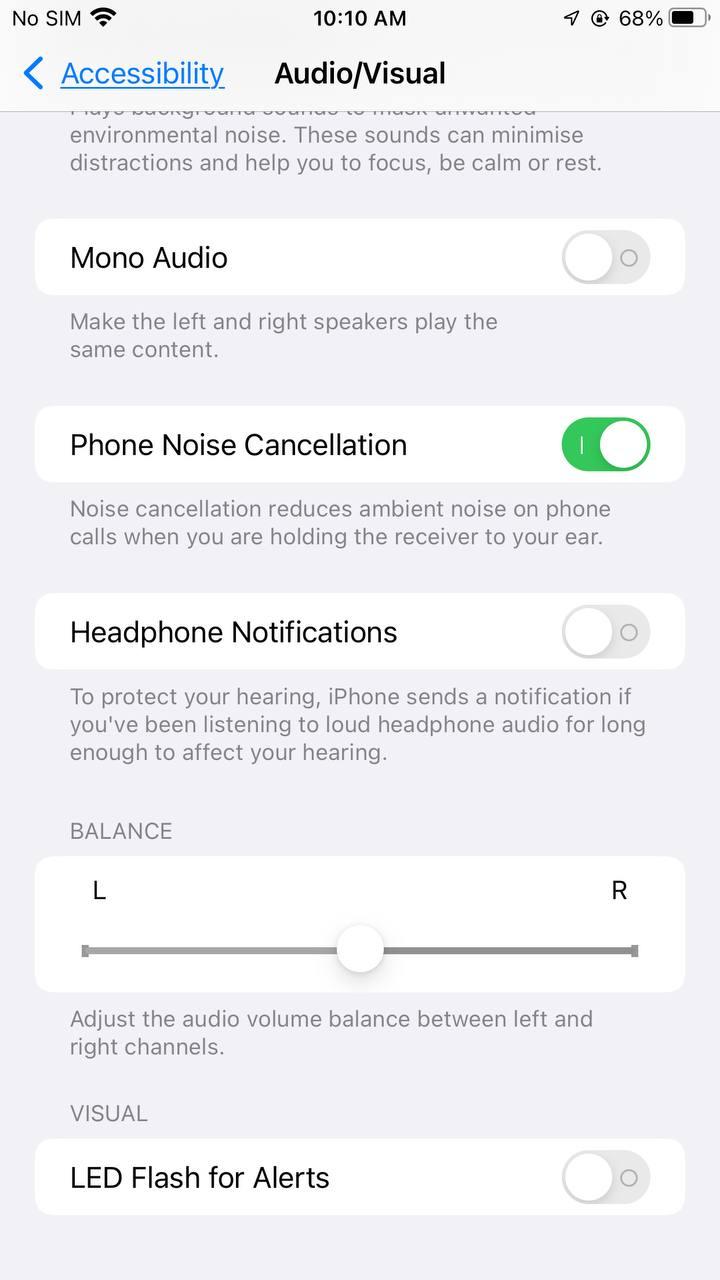Screen dimensions: 720x1280
Task: Tap the back chevron arrow
Action: click(32, 73)
